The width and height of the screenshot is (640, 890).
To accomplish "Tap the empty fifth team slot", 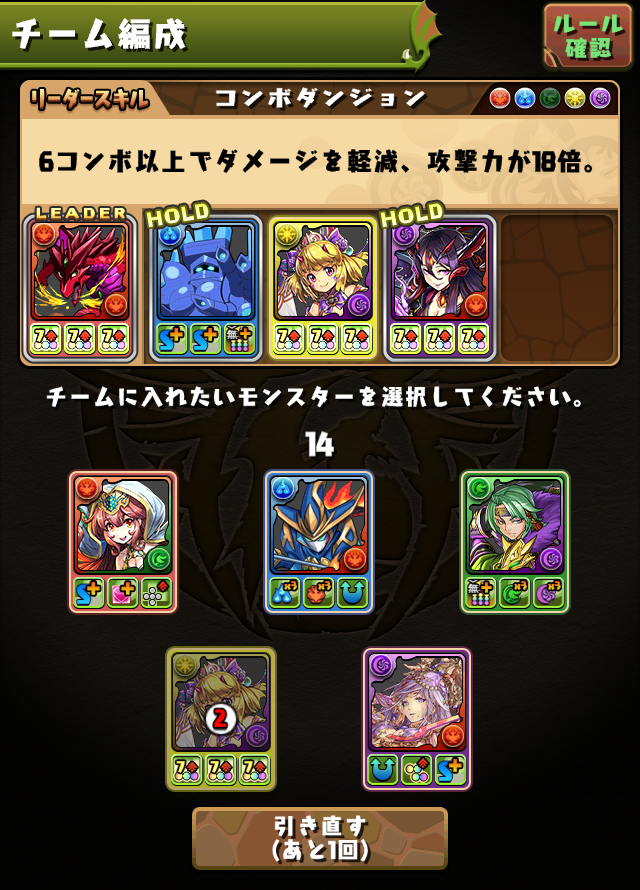I will [x=557, y=288].
